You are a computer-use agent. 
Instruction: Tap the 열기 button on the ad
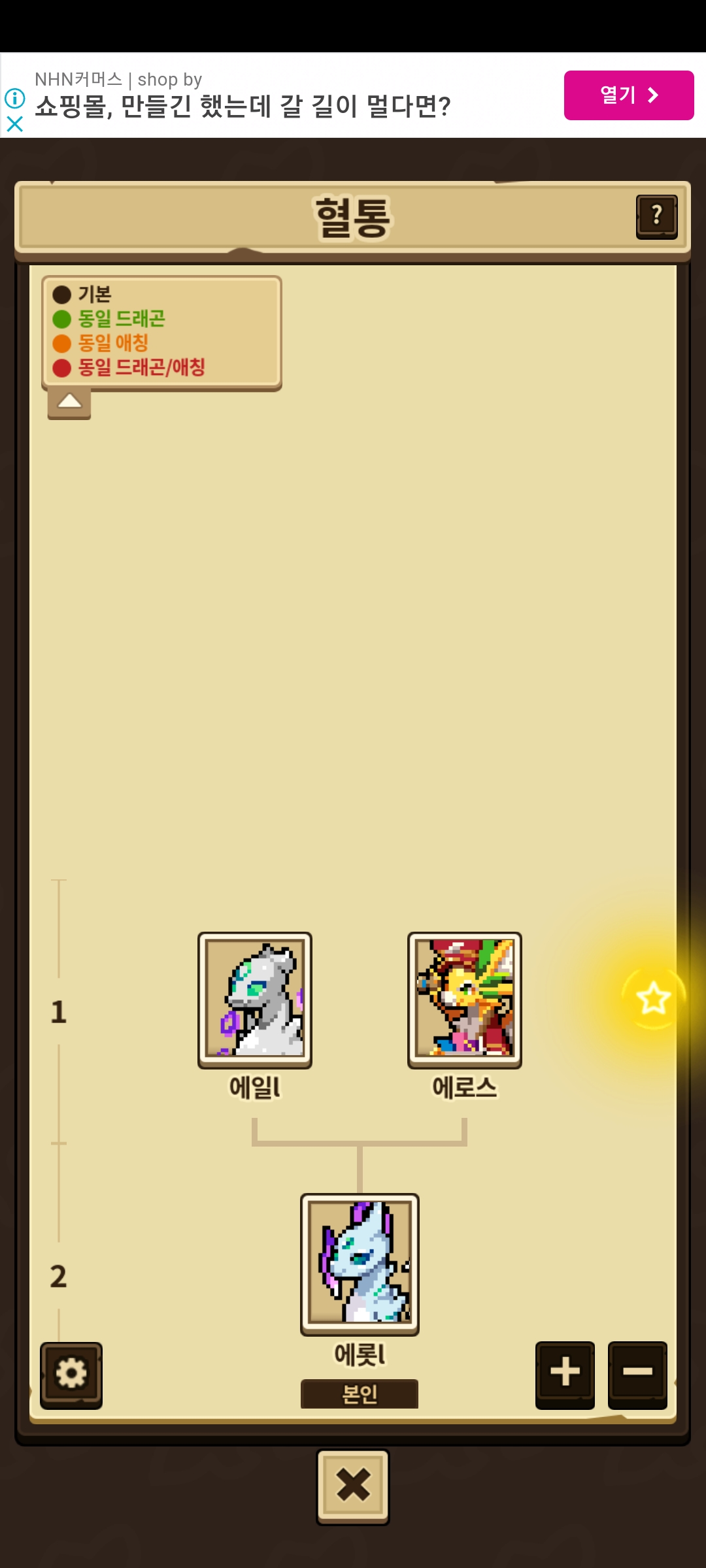(629, 95)
